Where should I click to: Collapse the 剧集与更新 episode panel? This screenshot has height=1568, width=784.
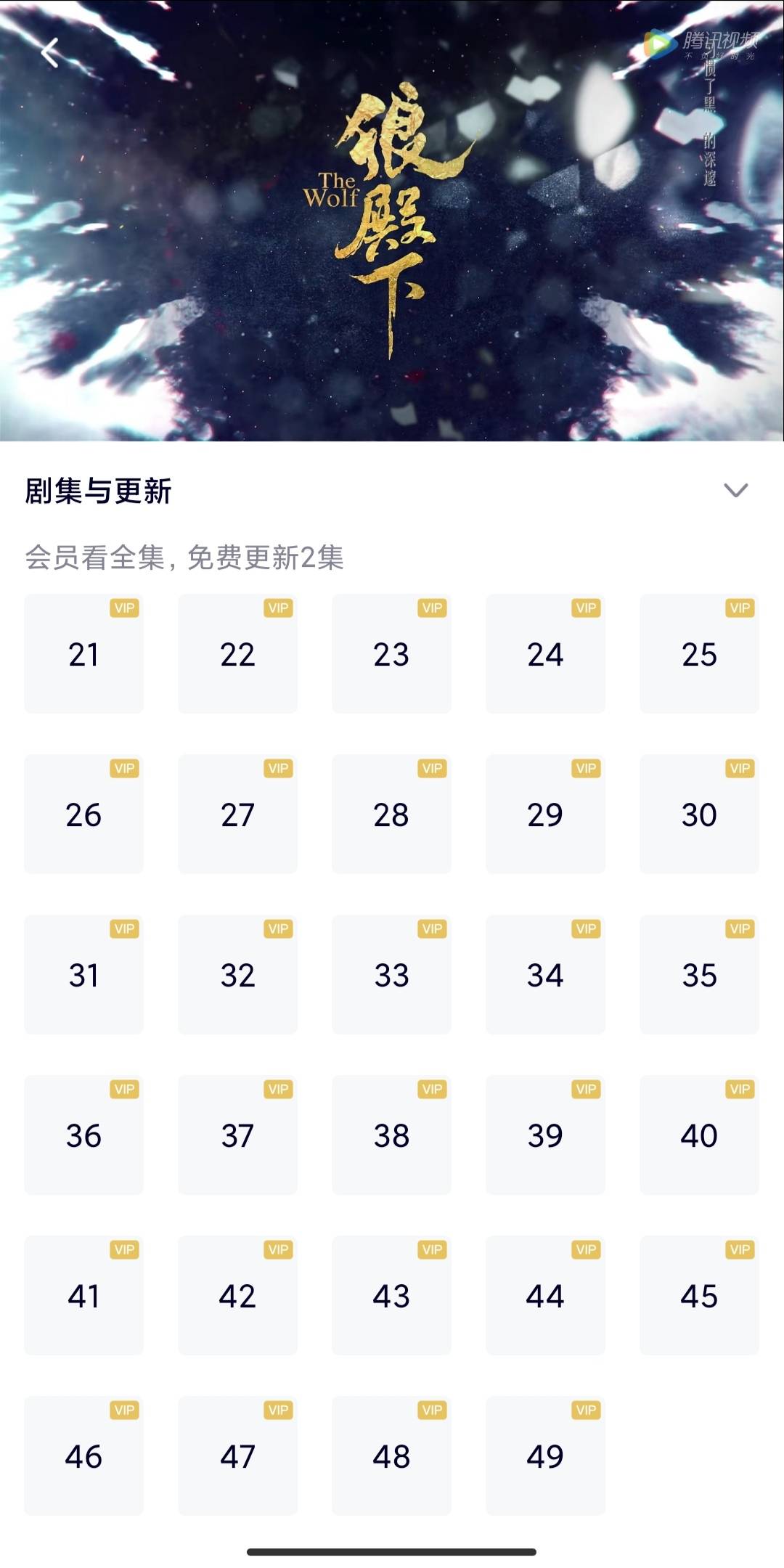click(735, 491)
